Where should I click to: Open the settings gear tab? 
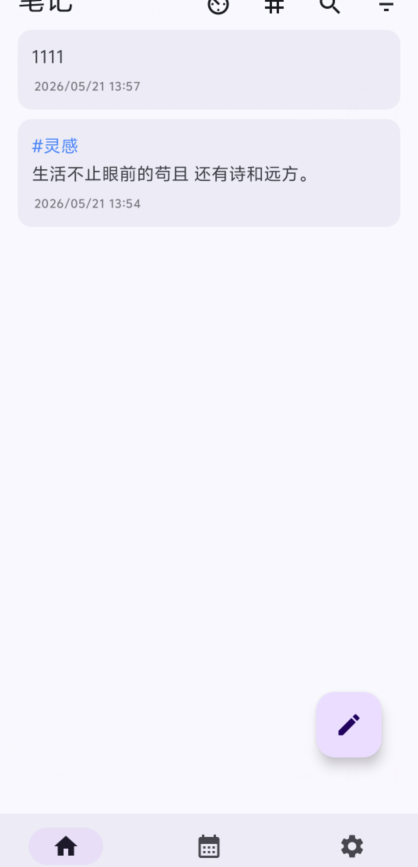(x=352, y=846)
